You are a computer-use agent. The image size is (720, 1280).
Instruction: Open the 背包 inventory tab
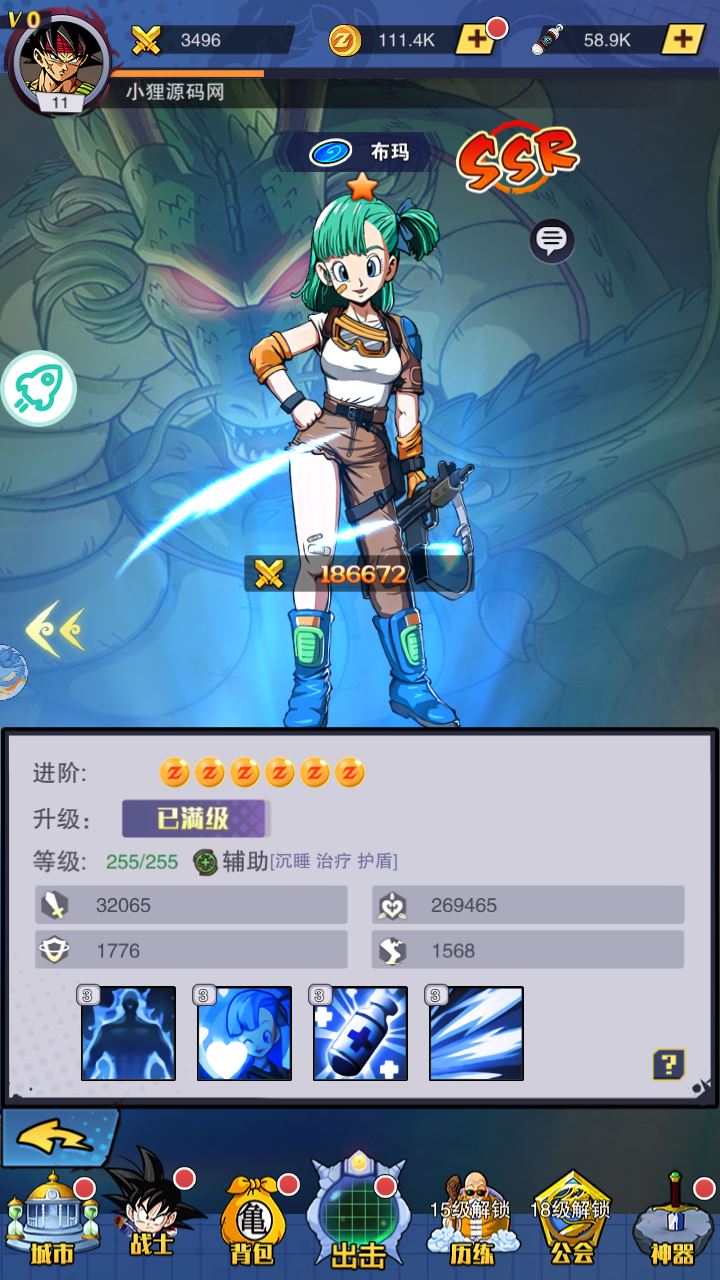[252, 1222]
